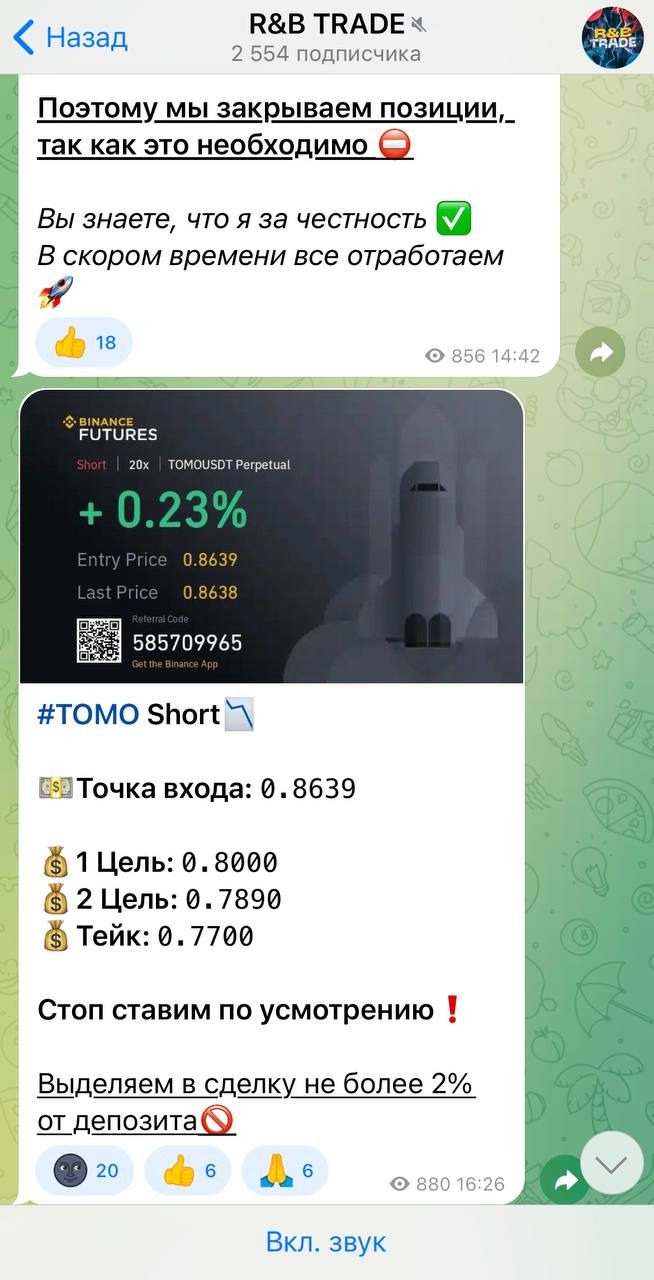Open the R&B TRADE channel avatar
This screenshot has height=1280, width=654.
click(612, 38)
